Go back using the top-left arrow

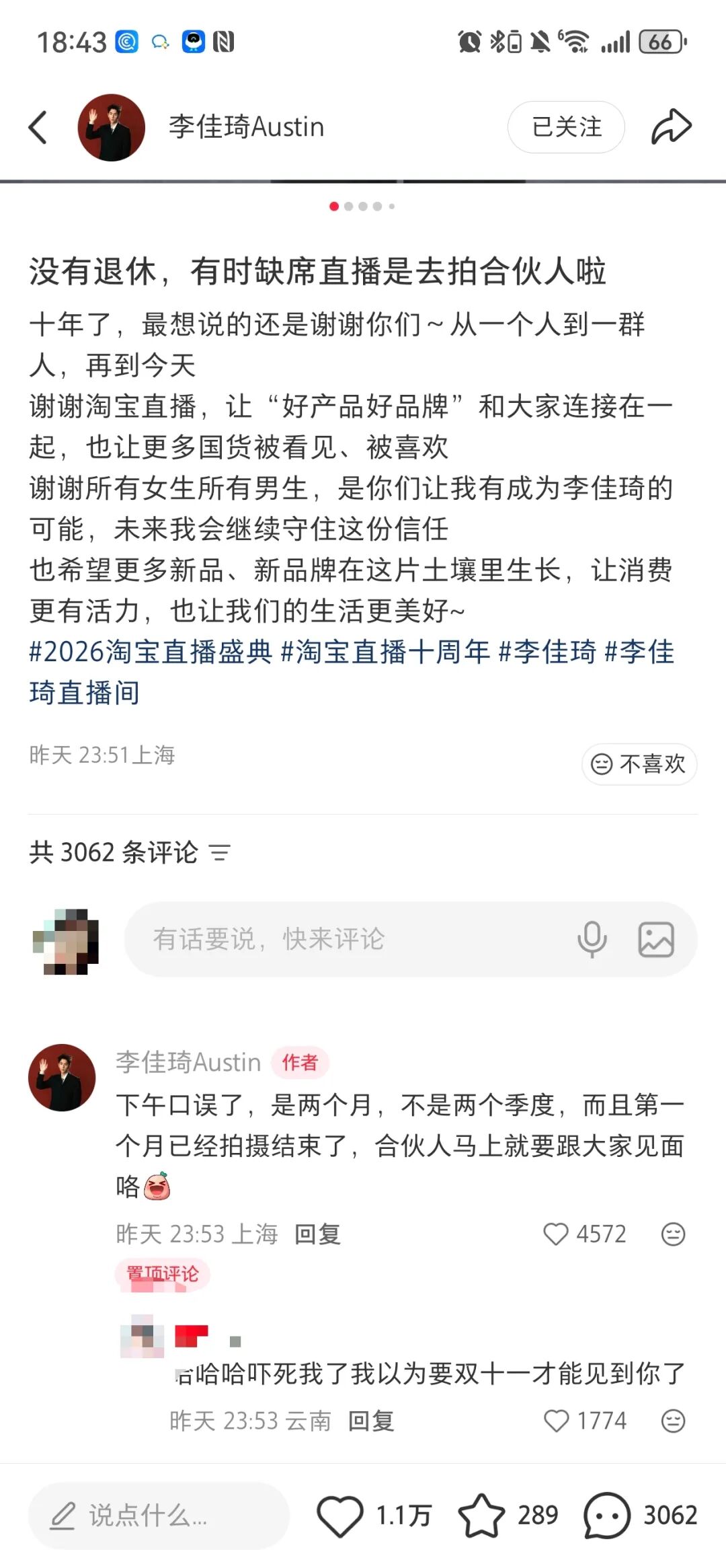tap(38, 127)
